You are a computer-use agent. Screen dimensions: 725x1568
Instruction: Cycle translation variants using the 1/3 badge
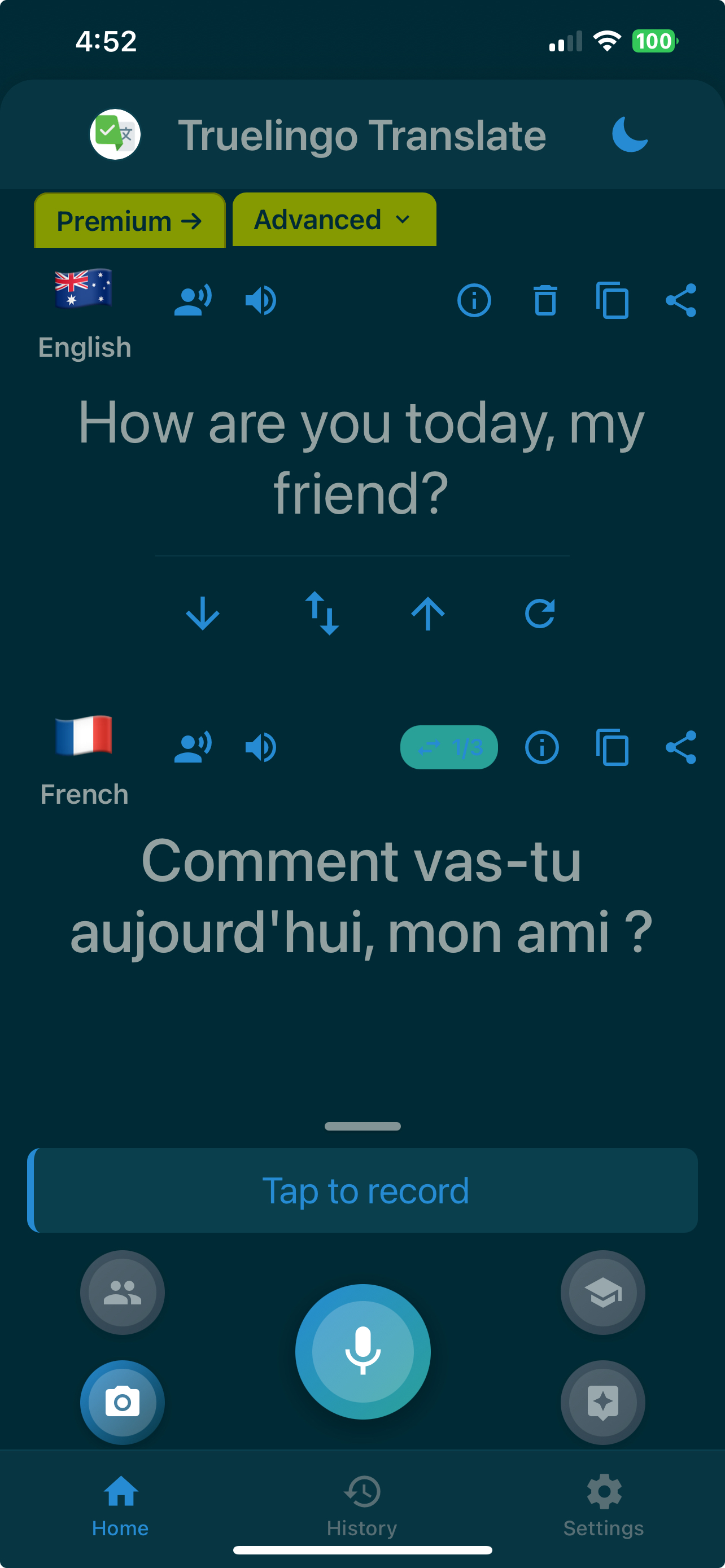click(x=449, y=747)
